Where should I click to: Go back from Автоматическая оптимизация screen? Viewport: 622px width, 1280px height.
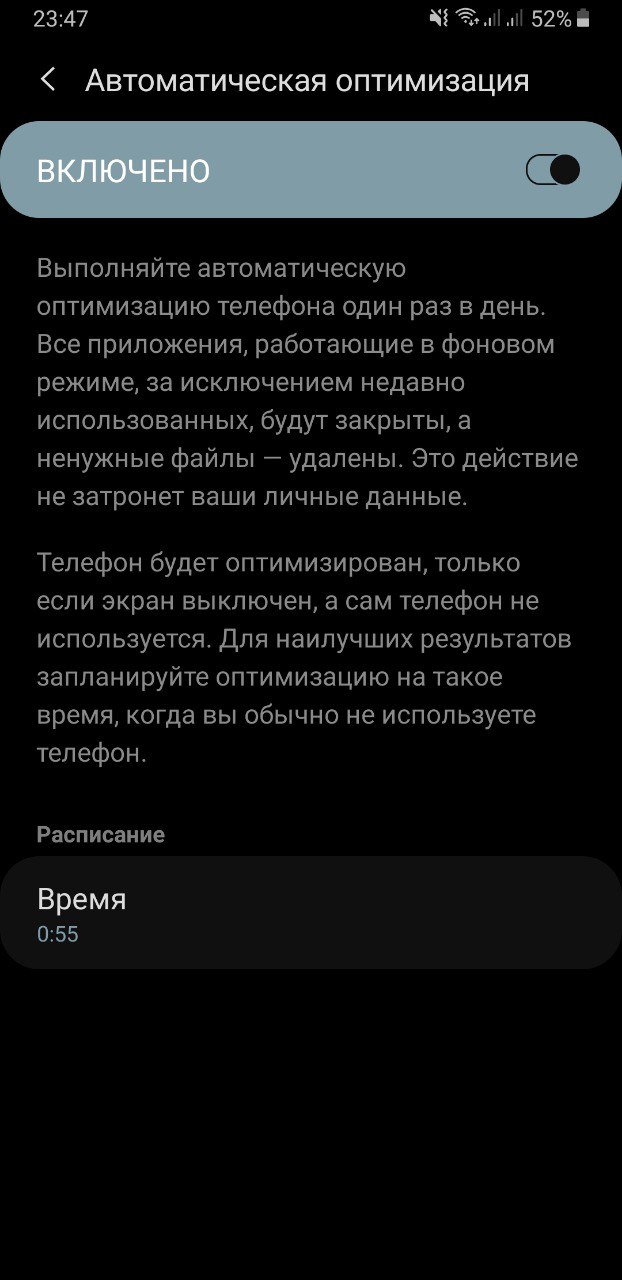(47, 80)
